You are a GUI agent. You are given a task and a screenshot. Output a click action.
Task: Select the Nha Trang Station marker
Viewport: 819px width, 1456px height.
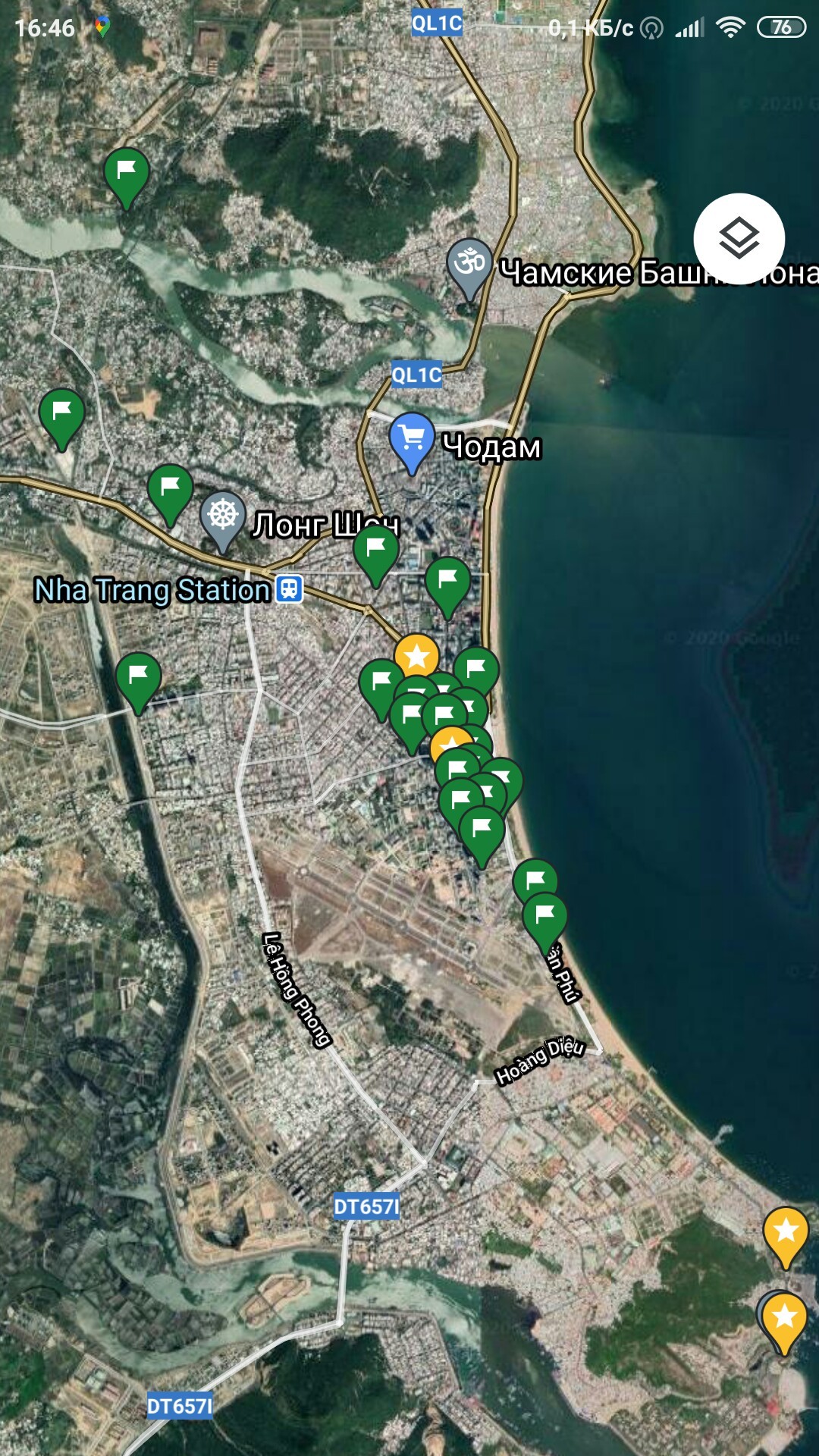point(289,589)
